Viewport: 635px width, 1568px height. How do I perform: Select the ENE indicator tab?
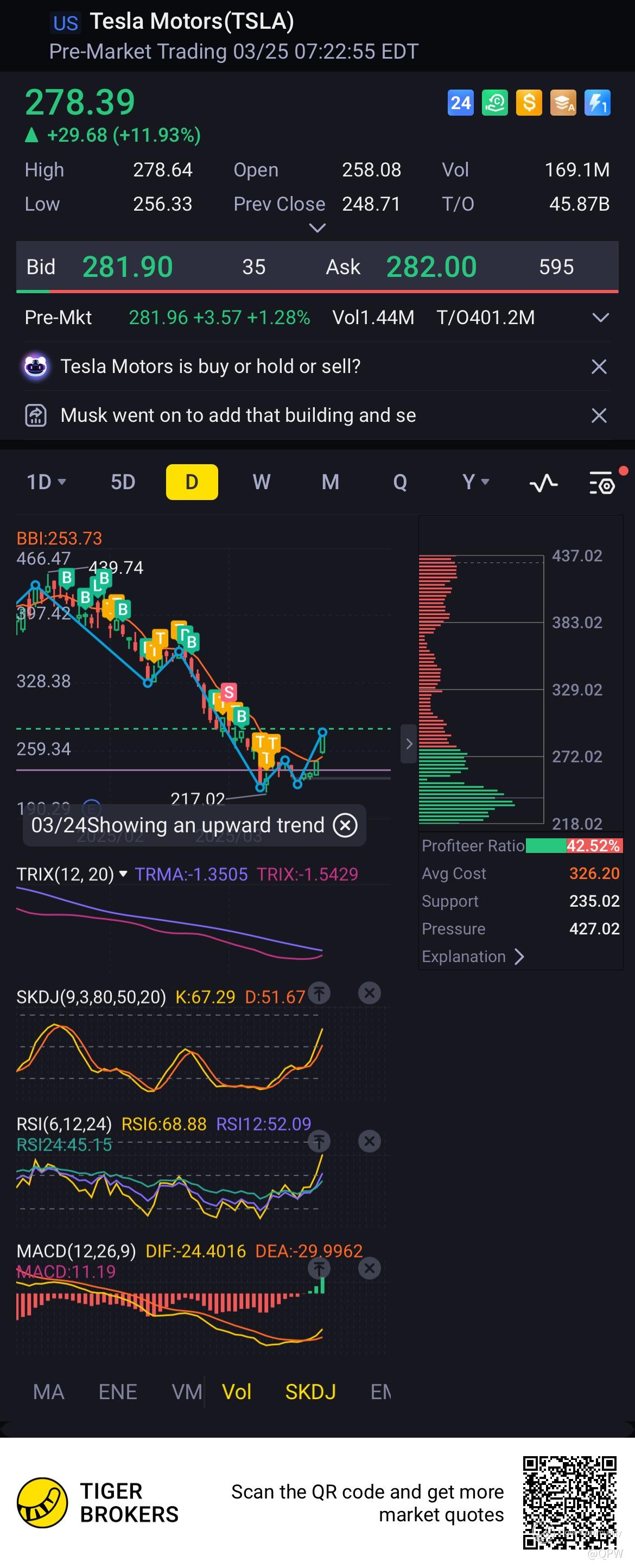point(118,1392)
